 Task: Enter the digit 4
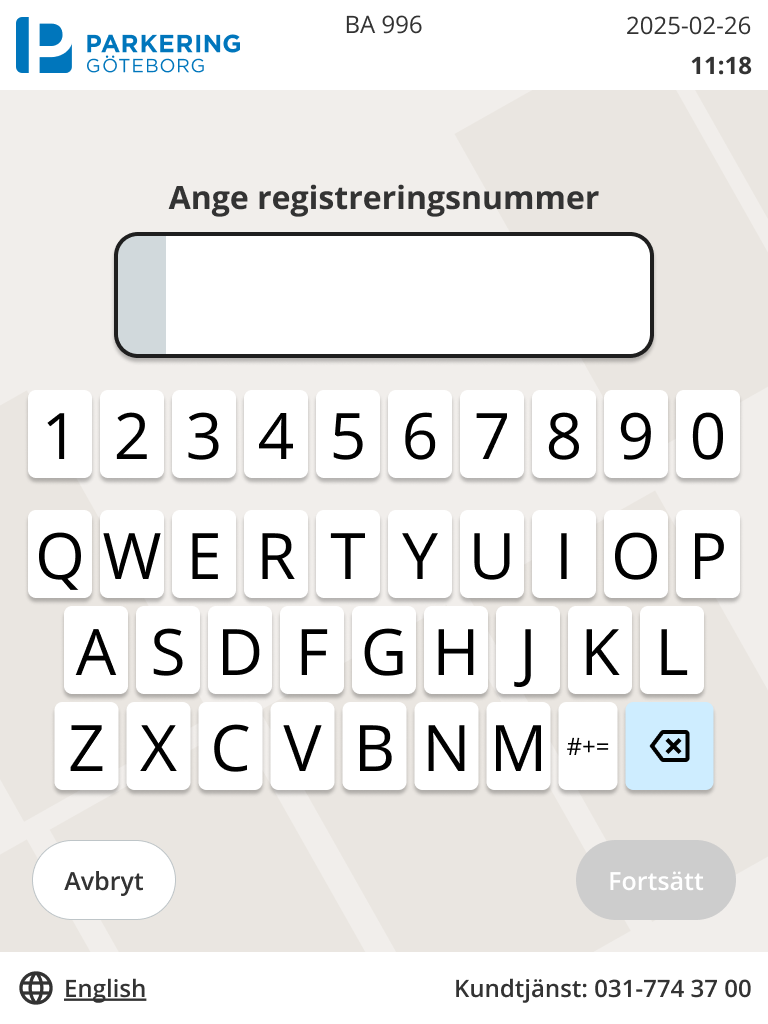276,434
